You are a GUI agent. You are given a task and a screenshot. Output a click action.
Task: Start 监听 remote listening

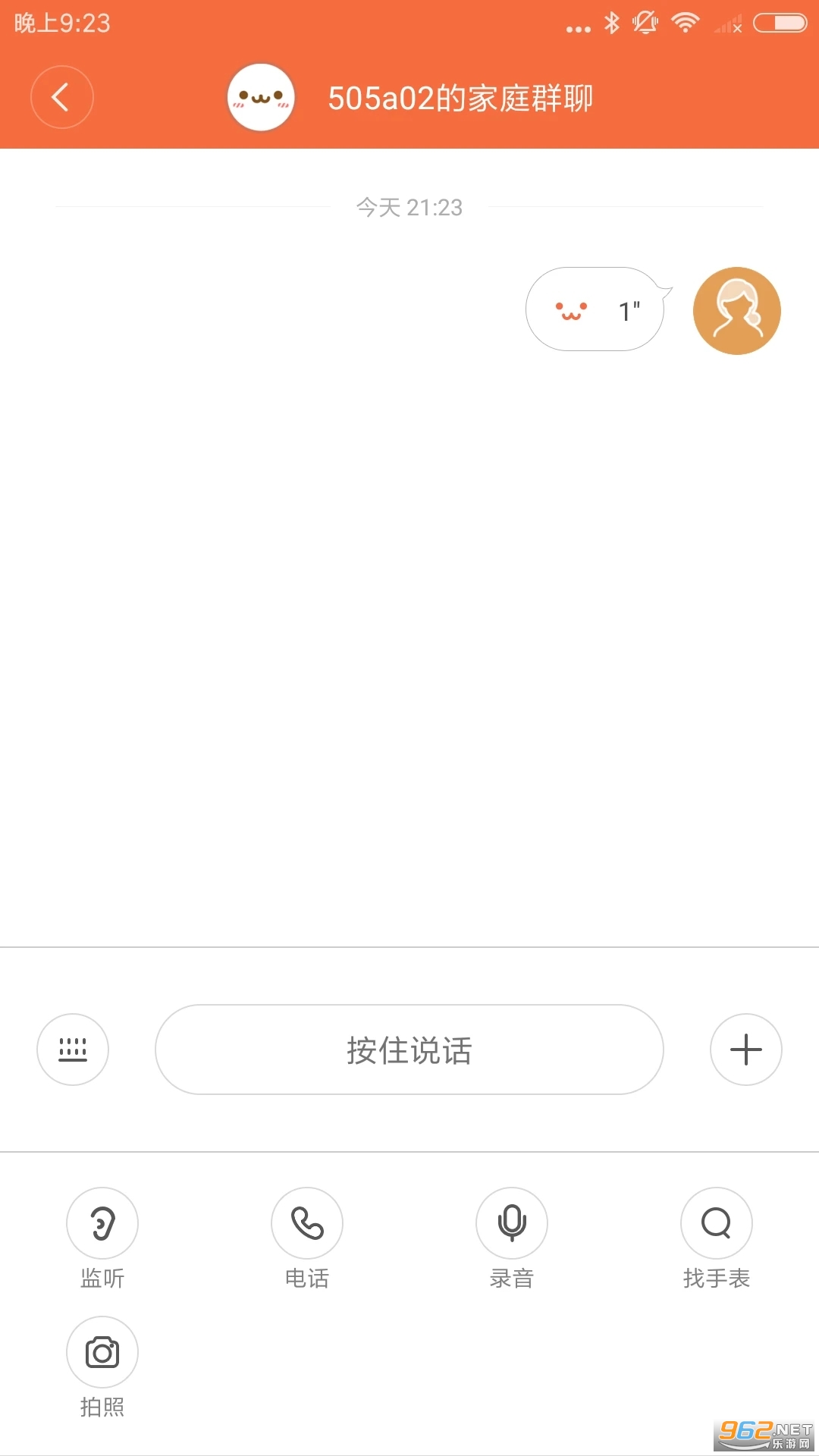coord(102,1223)
